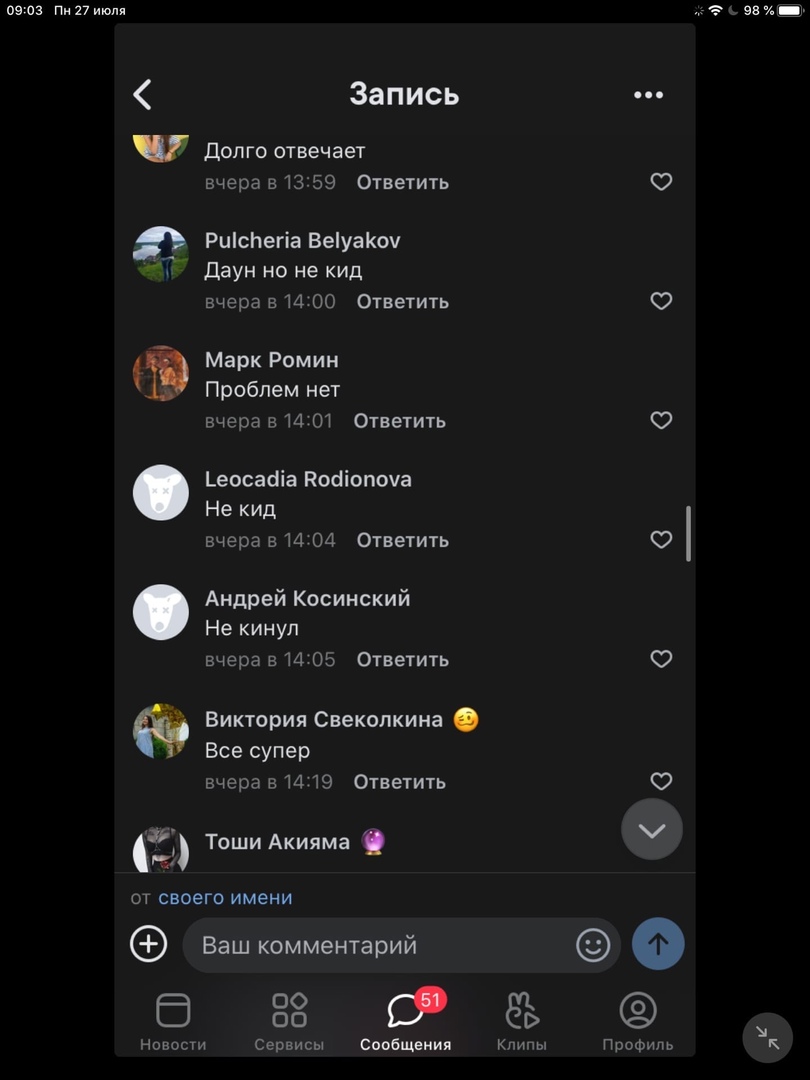Open the emoji smiley picker
This screenshot has width=810, height=1080.
pos(593,945)
